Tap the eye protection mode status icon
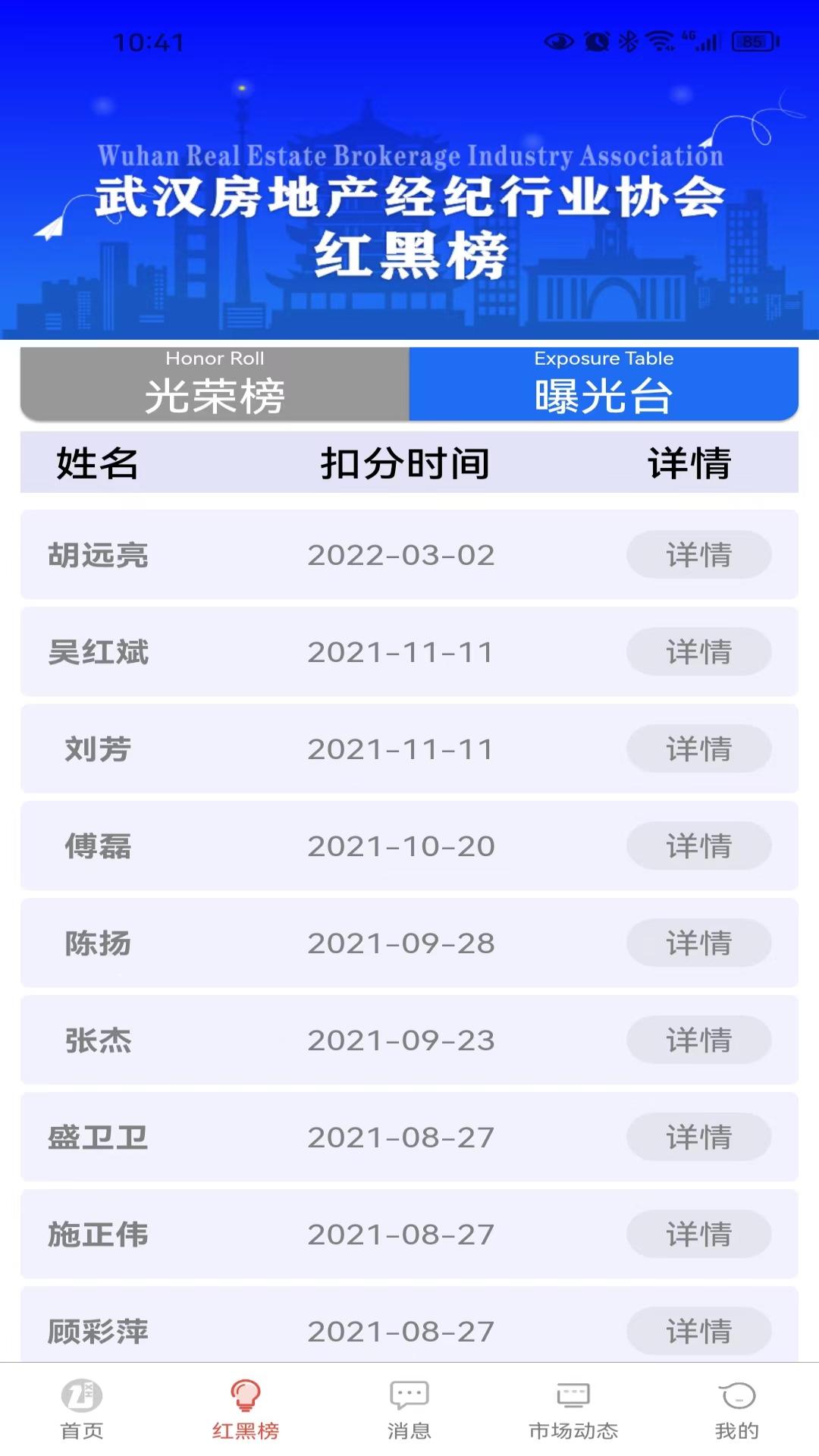The image size is (819, 1456). pyautogui.click(x=558, y=43)
